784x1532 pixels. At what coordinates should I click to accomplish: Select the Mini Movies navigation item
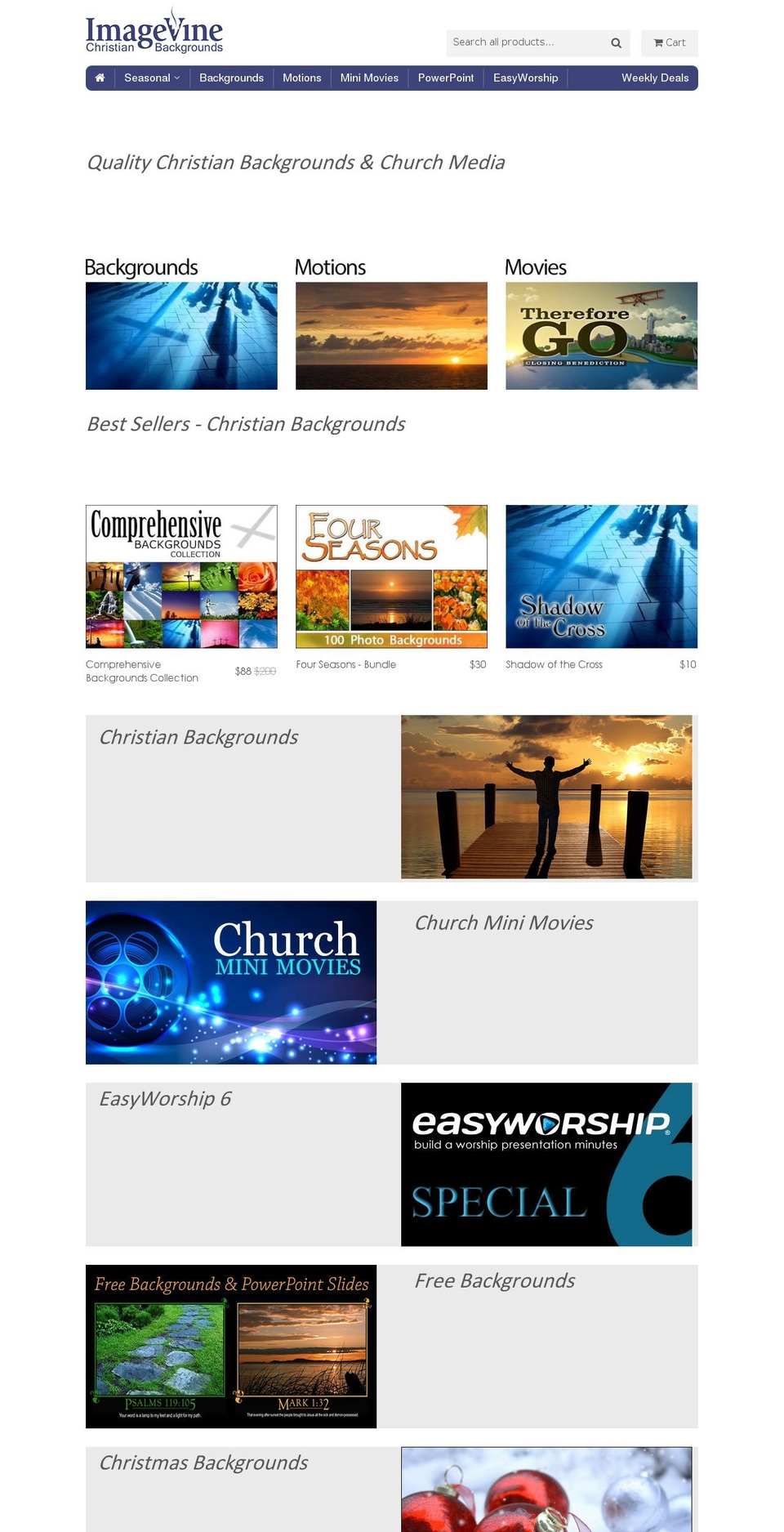(369, 78)
